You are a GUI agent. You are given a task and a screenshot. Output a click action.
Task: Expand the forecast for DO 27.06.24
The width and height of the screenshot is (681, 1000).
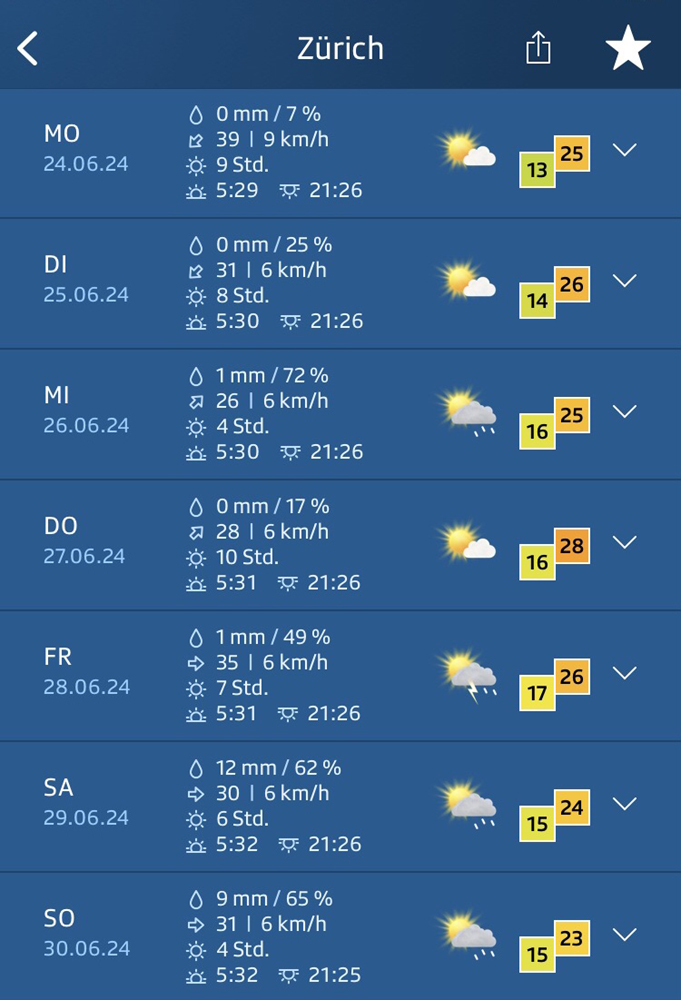[624, 543]
